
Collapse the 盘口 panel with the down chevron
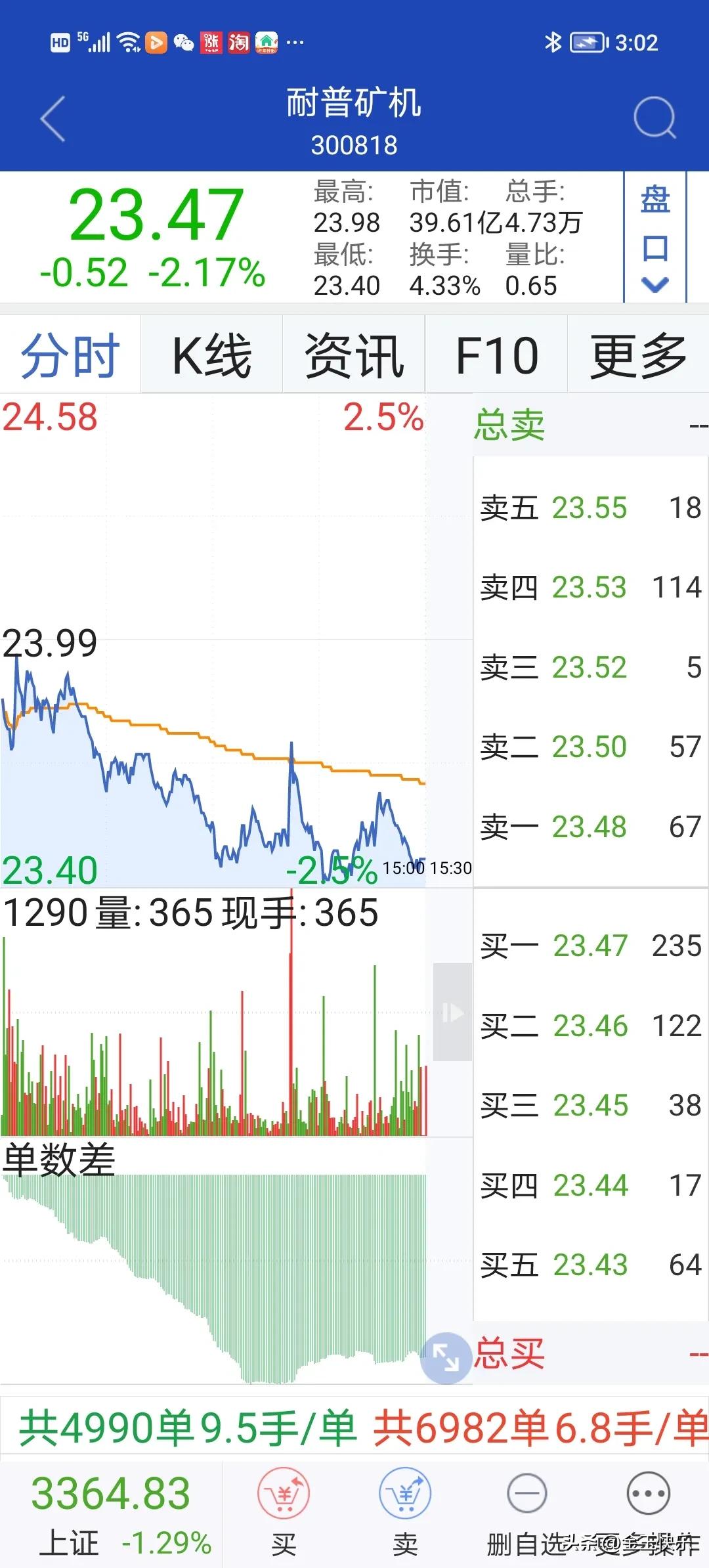[x=656, y=284]
